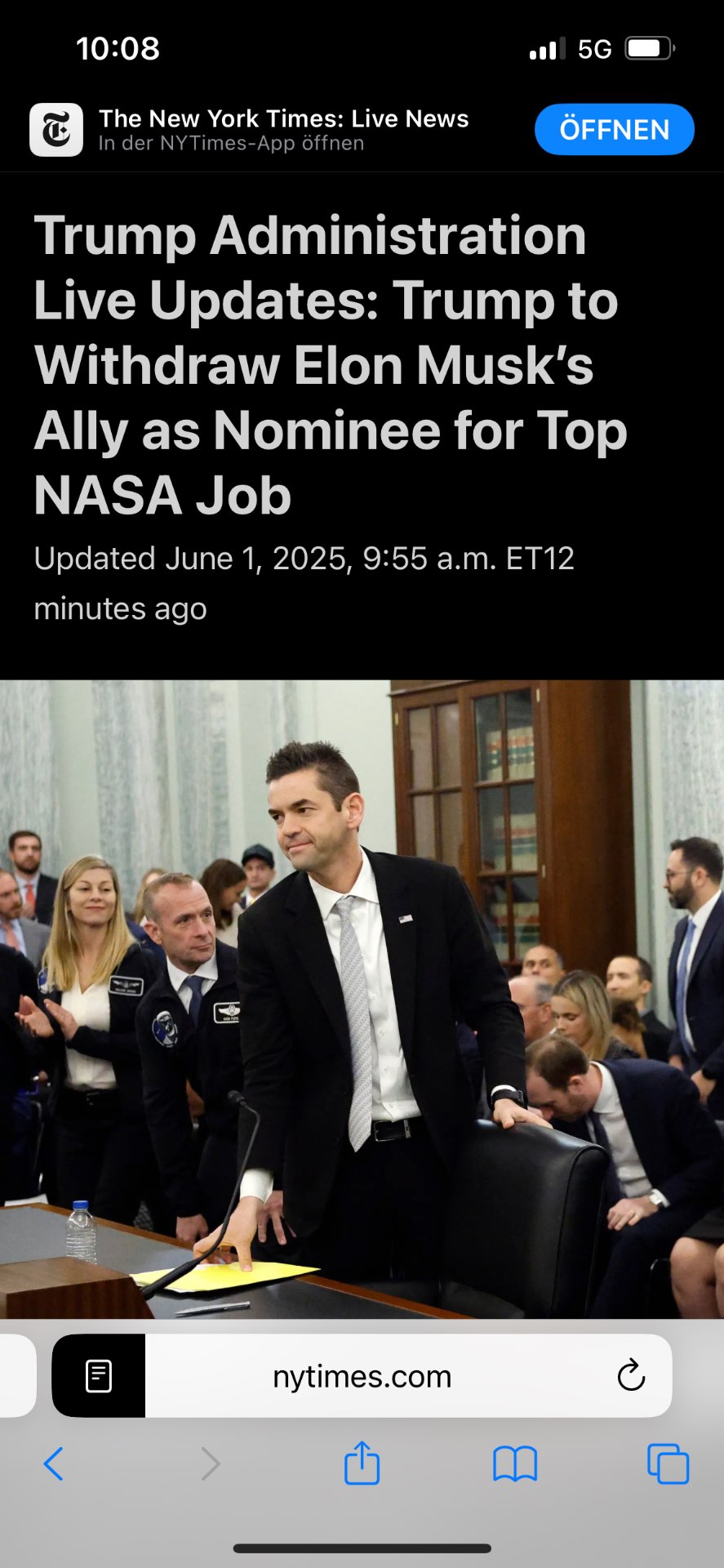Open the share sheet
This screenshot has width=724, height=1568.
[x=362, y=1463]
